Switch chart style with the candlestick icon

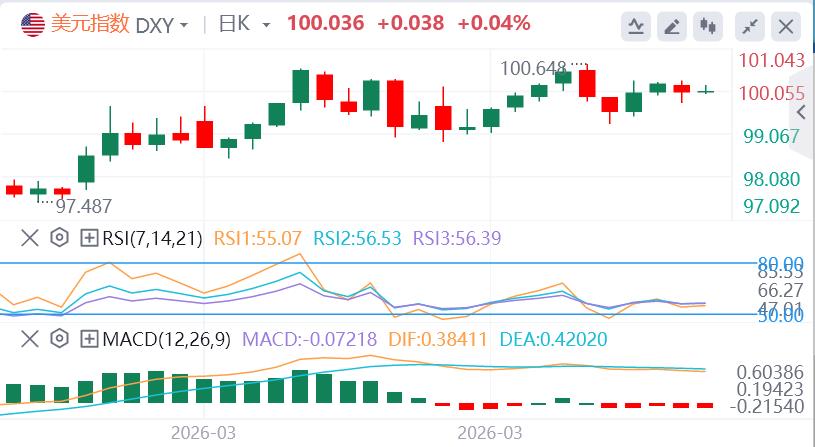[x=709, y=25]
